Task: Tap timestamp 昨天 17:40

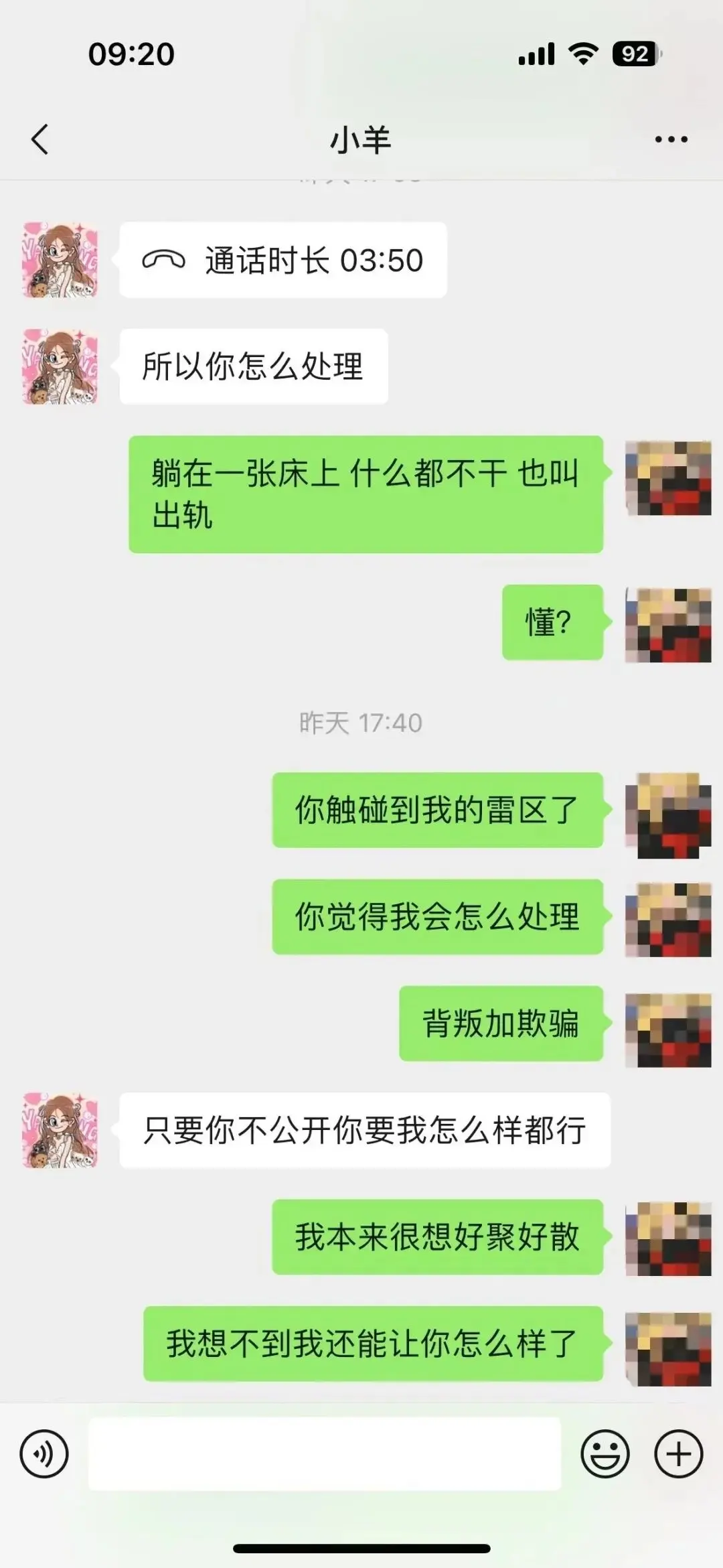Action: [x=361, y=723]
